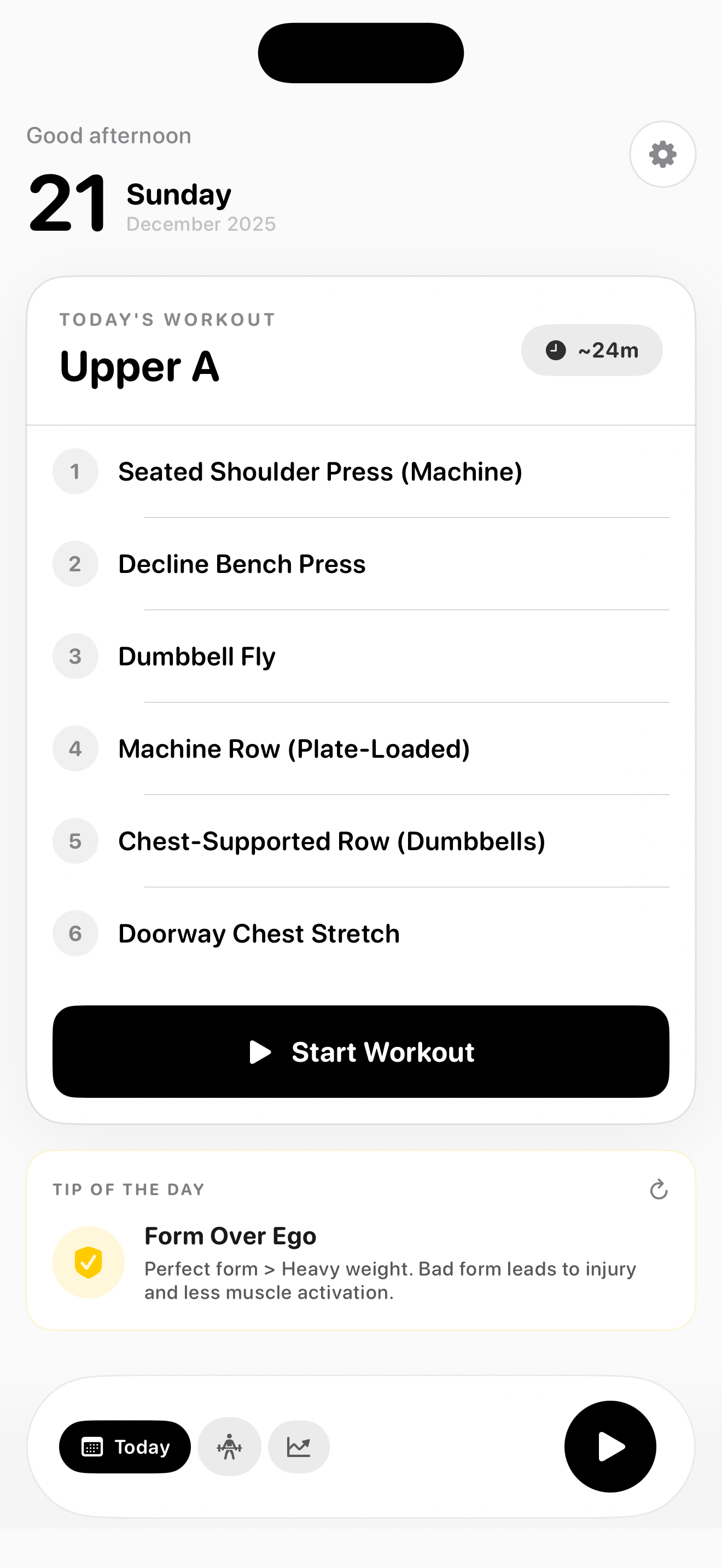722x1568 pixels.
Task: Select the Today tab in bottom navigation
Action: point(124,1447)
